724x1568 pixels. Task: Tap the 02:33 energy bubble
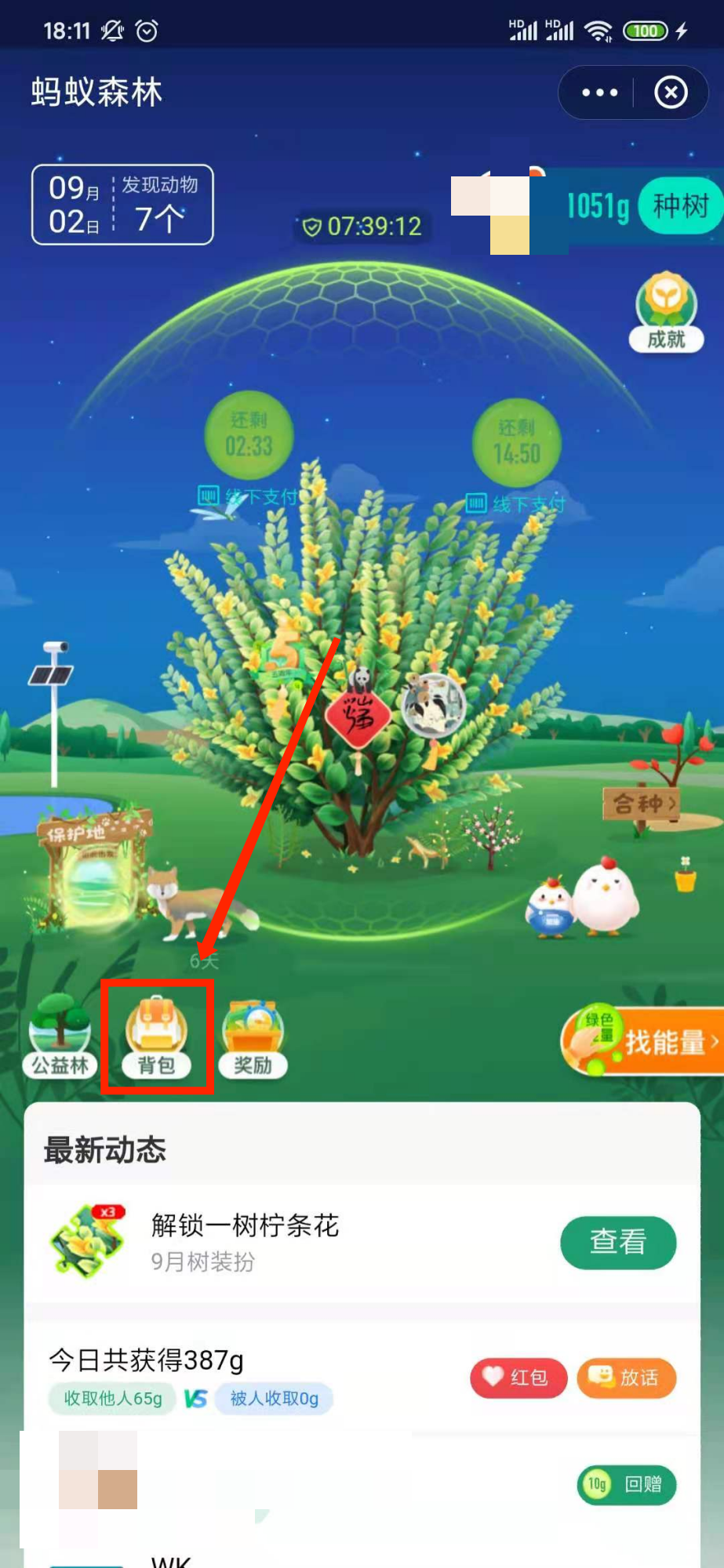point(249,435)
